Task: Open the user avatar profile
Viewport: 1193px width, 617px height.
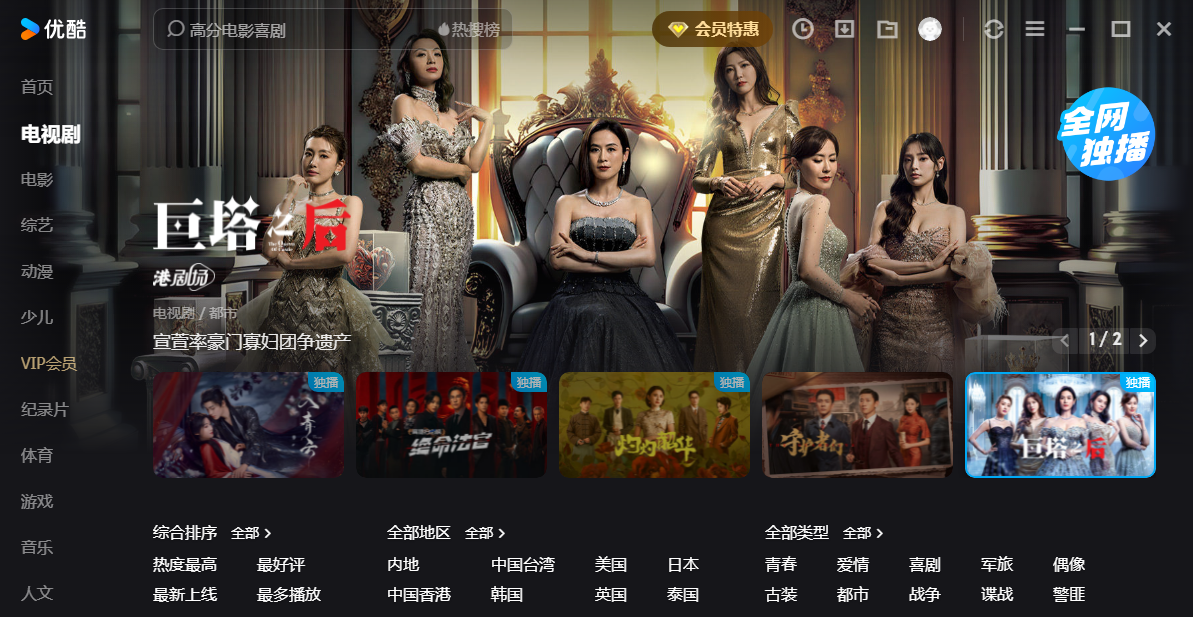Action: pos(930,30)
